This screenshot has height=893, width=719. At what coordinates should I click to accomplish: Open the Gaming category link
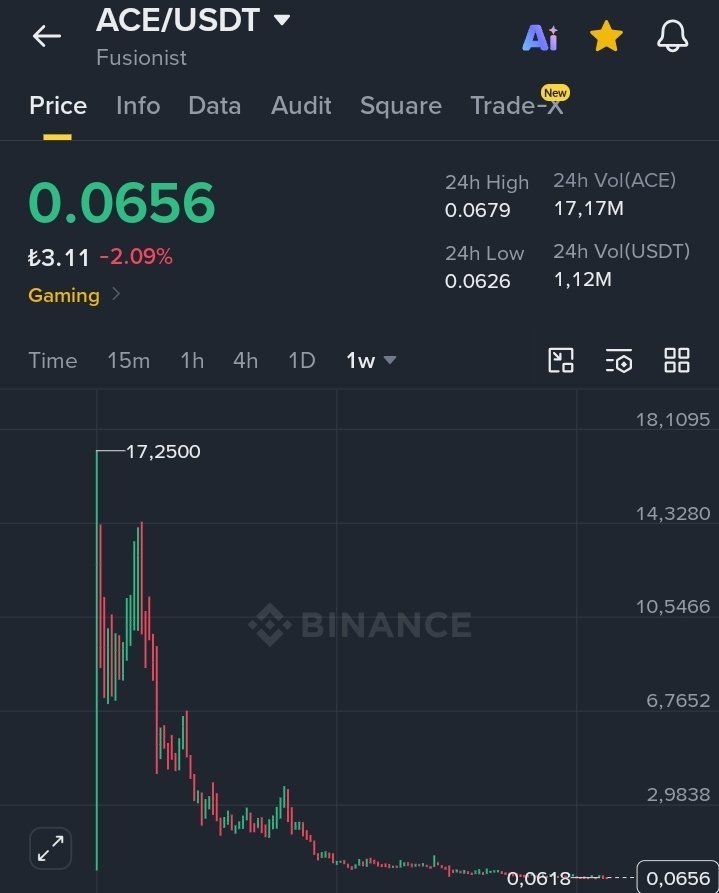point(74,295)
